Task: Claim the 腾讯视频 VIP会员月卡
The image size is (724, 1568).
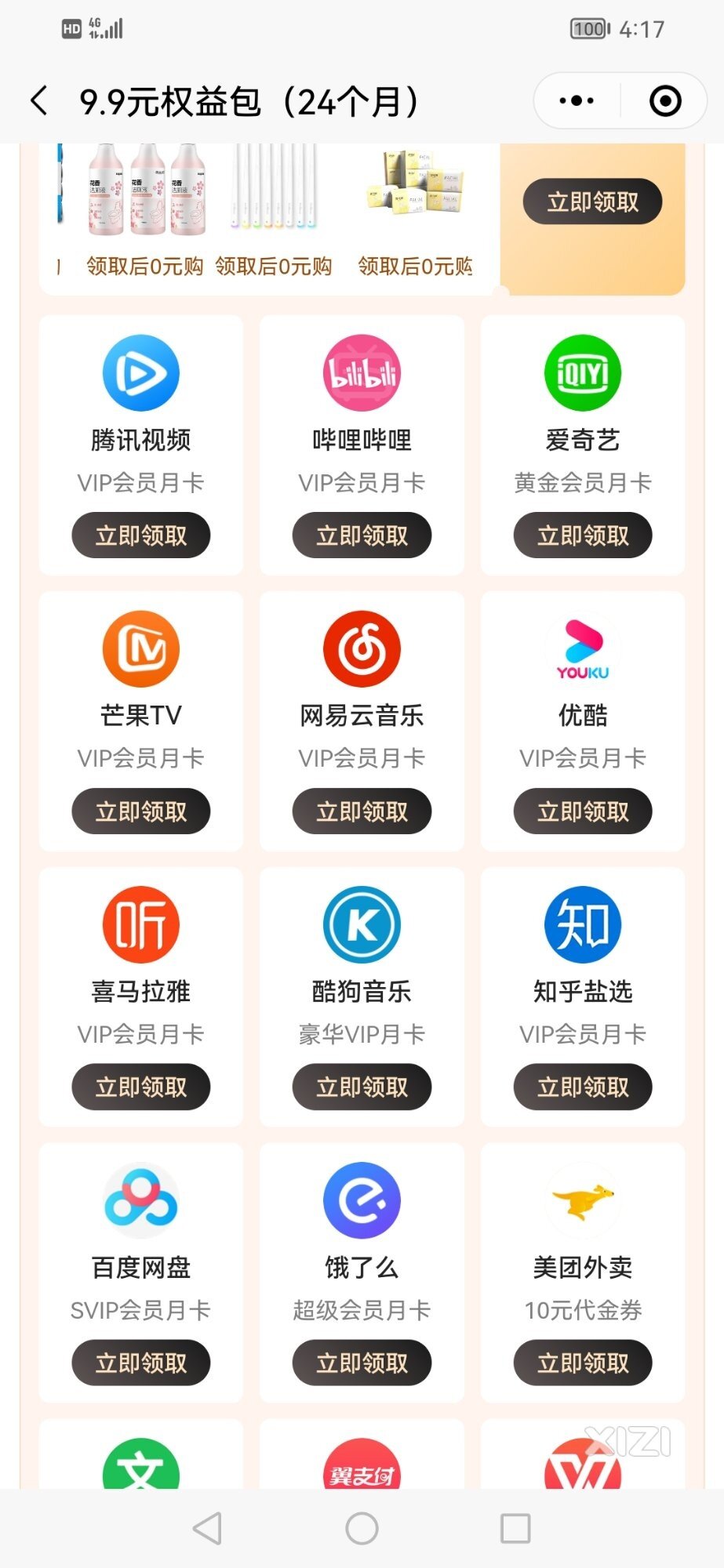Action: tap(141, 535)
